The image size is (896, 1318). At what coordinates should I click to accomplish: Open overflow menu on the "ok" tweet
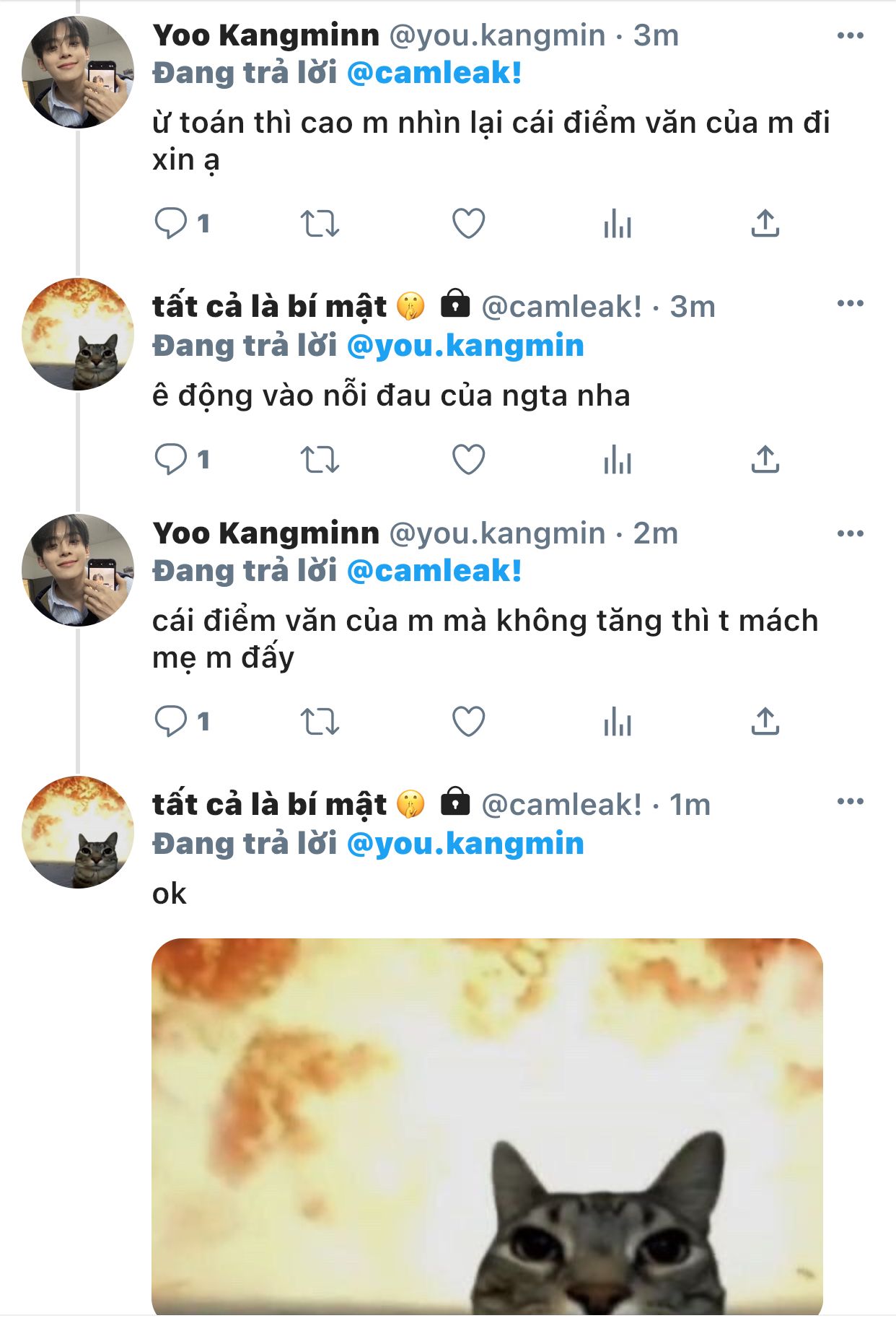(850, 801)
